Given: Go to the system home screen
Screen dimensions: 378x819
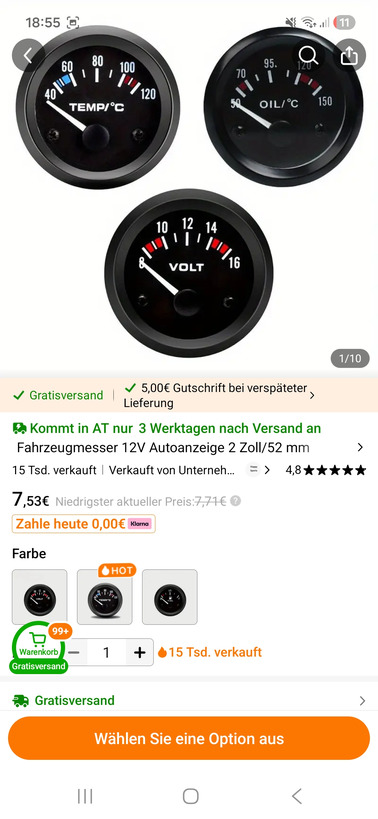Looking at the screenshot, I should 191,796.
